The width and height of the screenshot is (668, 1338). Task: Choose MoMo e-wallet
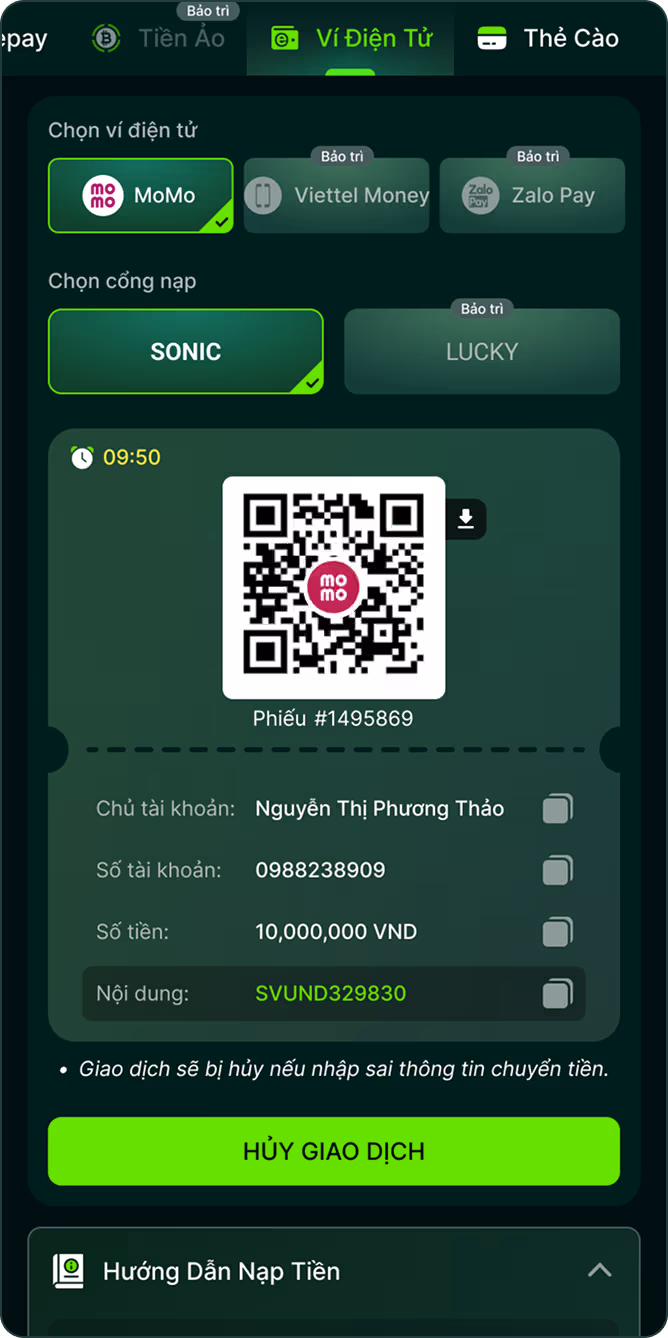(141, 195)
